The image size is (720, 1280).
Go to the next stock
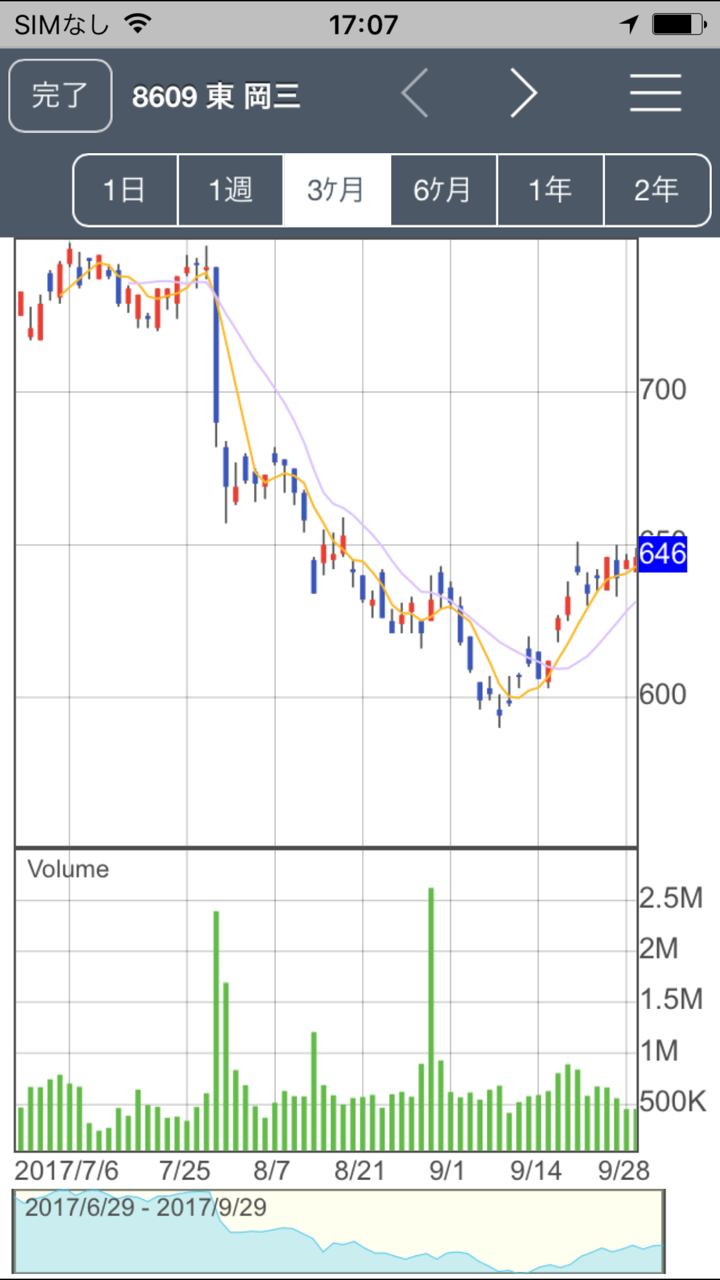pos(523,94)
